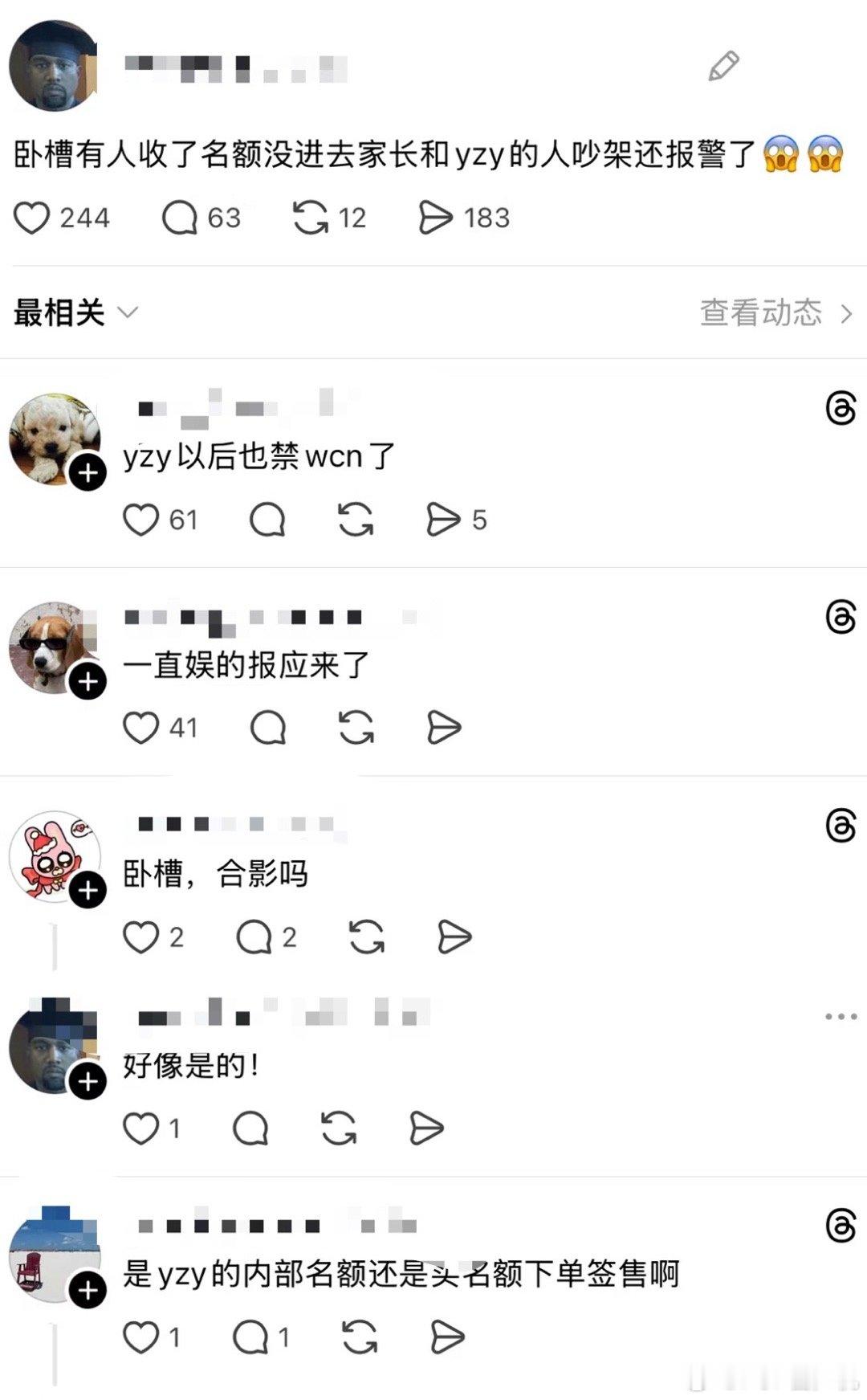Image resolution: width=867 pixels, height=1400 pixels.
Task: Tap the repost icon under '卧槽，合影吗'
Action: pyautogui.click(x=365, y=937)
